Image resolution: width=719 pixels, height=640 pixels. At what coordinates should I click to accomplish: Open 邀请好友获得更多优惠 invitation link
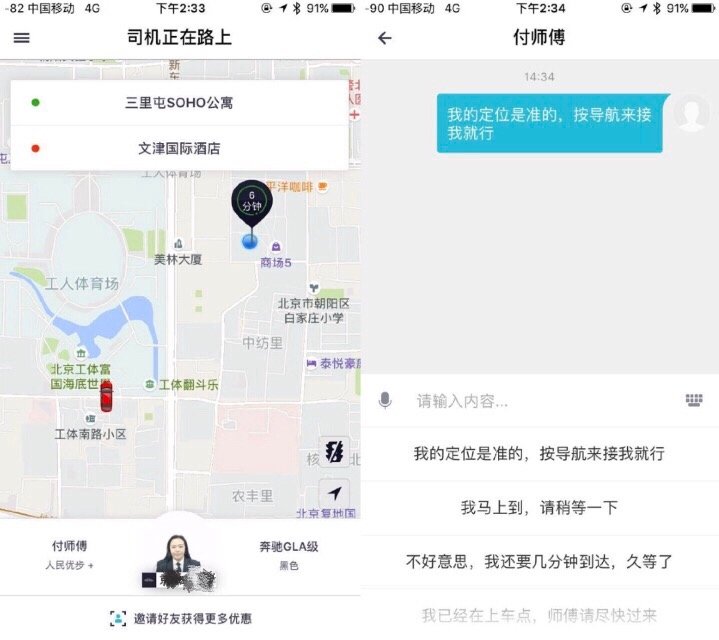[x=181, y=618]
